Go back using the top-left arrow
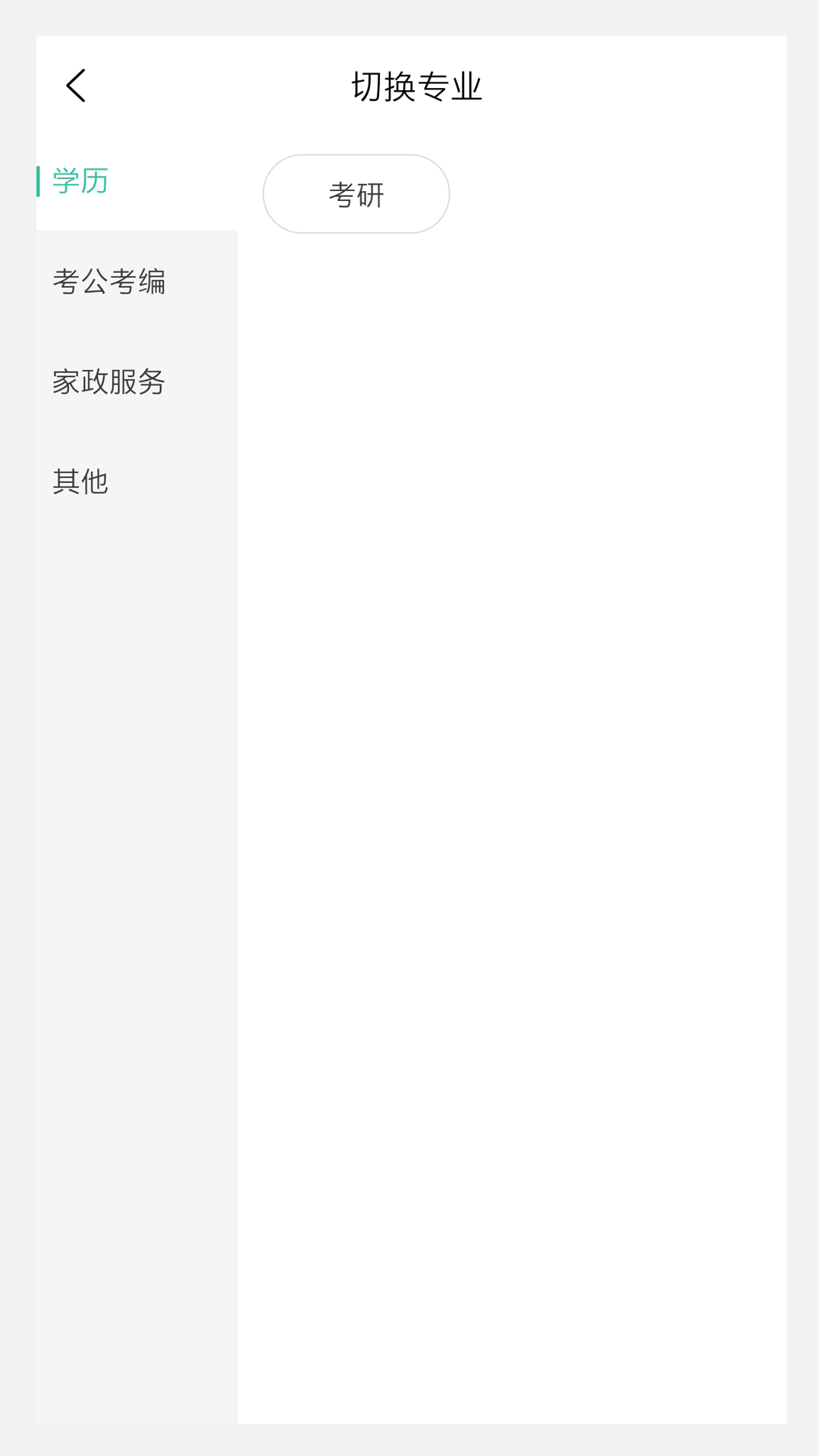The height and width of the screenshot is (1456, 819). 76,86
